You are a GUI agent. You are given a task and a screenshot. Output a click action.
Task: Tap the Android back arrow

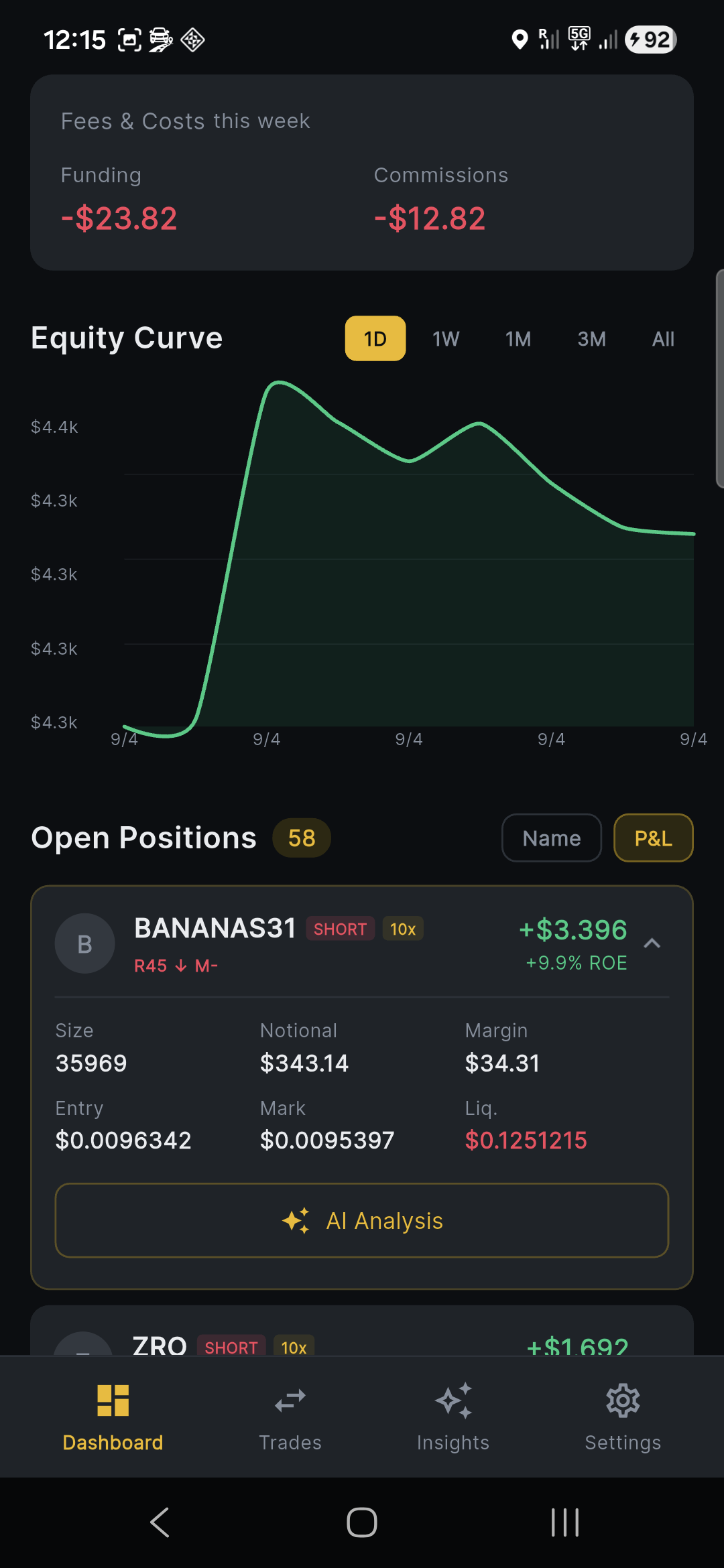160,1522
